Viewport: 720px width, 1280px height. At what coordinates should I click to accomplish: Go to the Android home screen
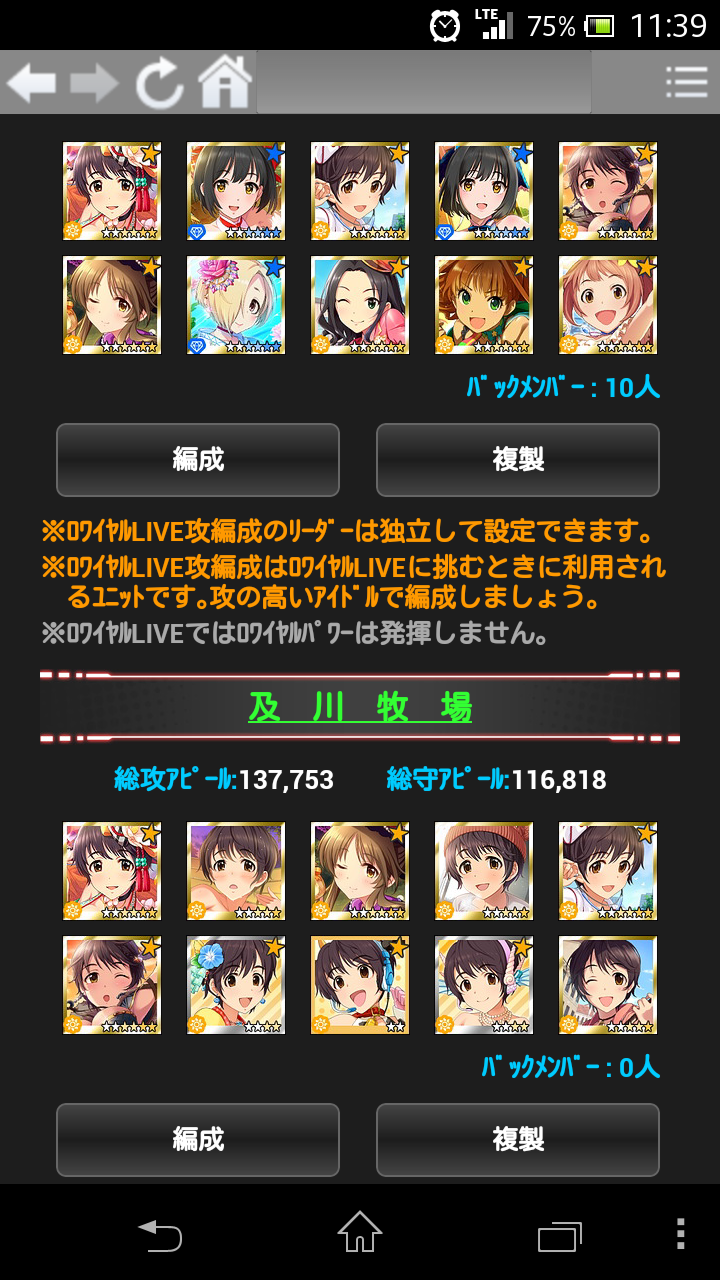pos(360,1233)
